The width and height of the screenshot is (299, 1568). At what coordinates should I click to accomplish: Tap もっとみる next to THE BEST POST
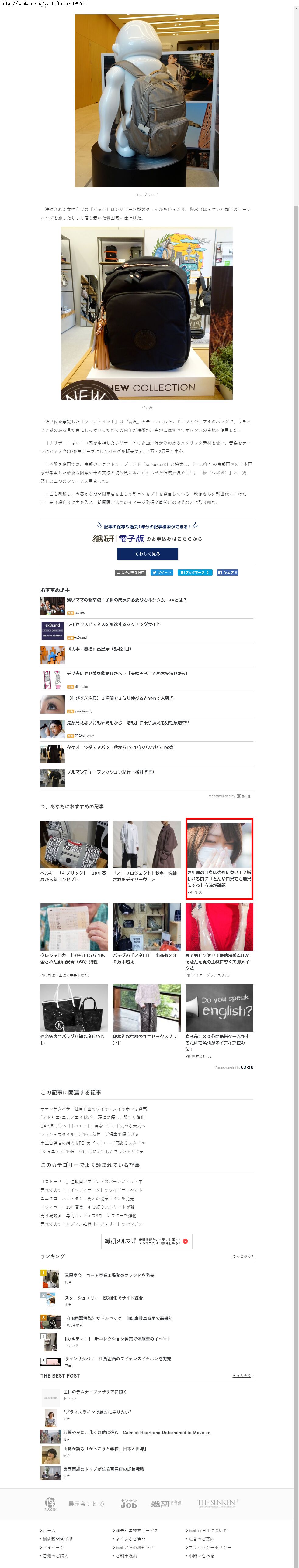(243, 1376)
